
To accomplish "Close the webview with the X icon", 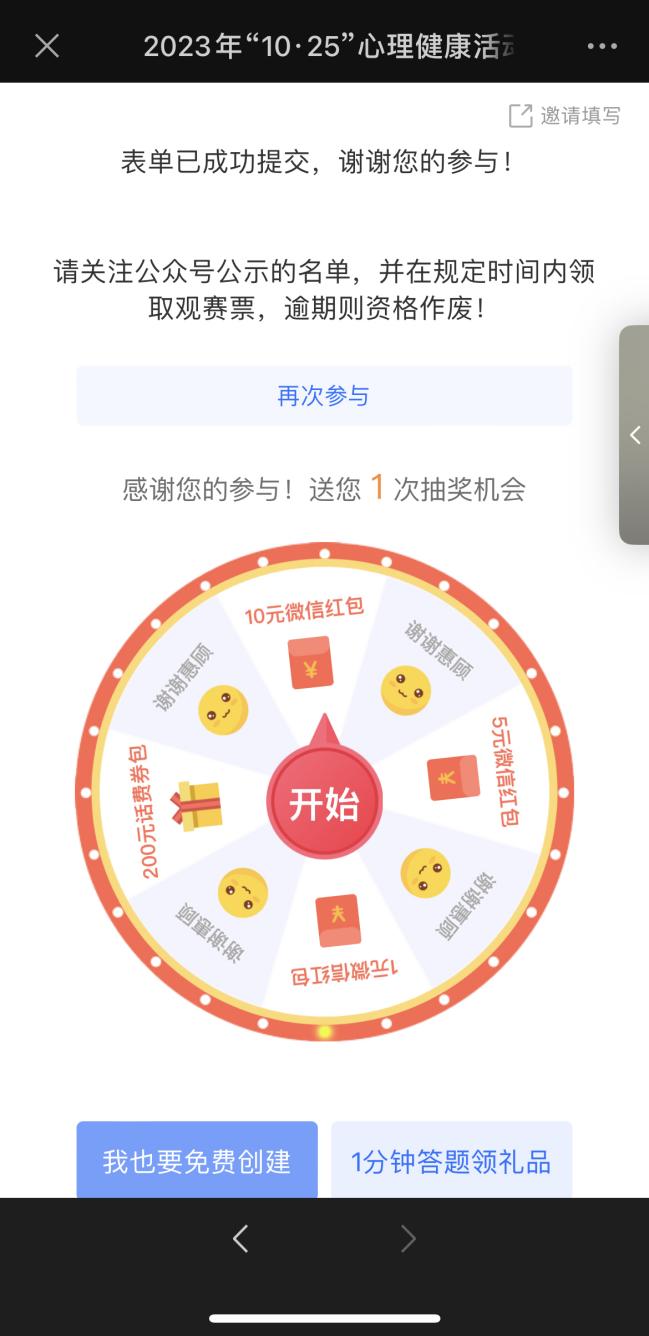I will point(47,46).
